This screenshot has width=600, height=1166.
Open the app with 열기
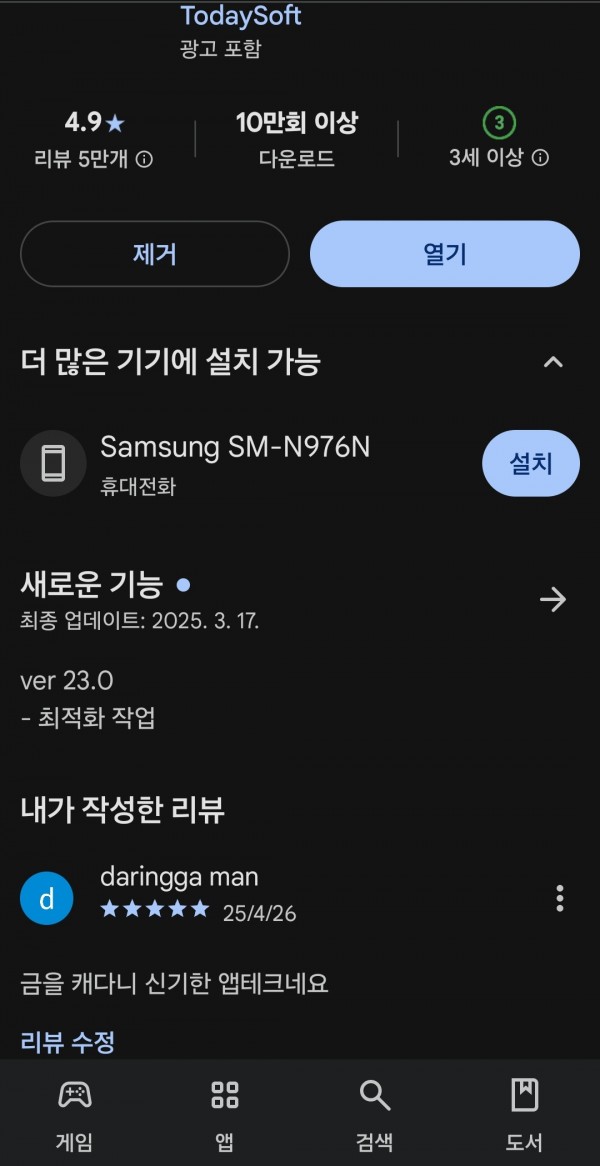pyautogui.click(x=445, y=254)
